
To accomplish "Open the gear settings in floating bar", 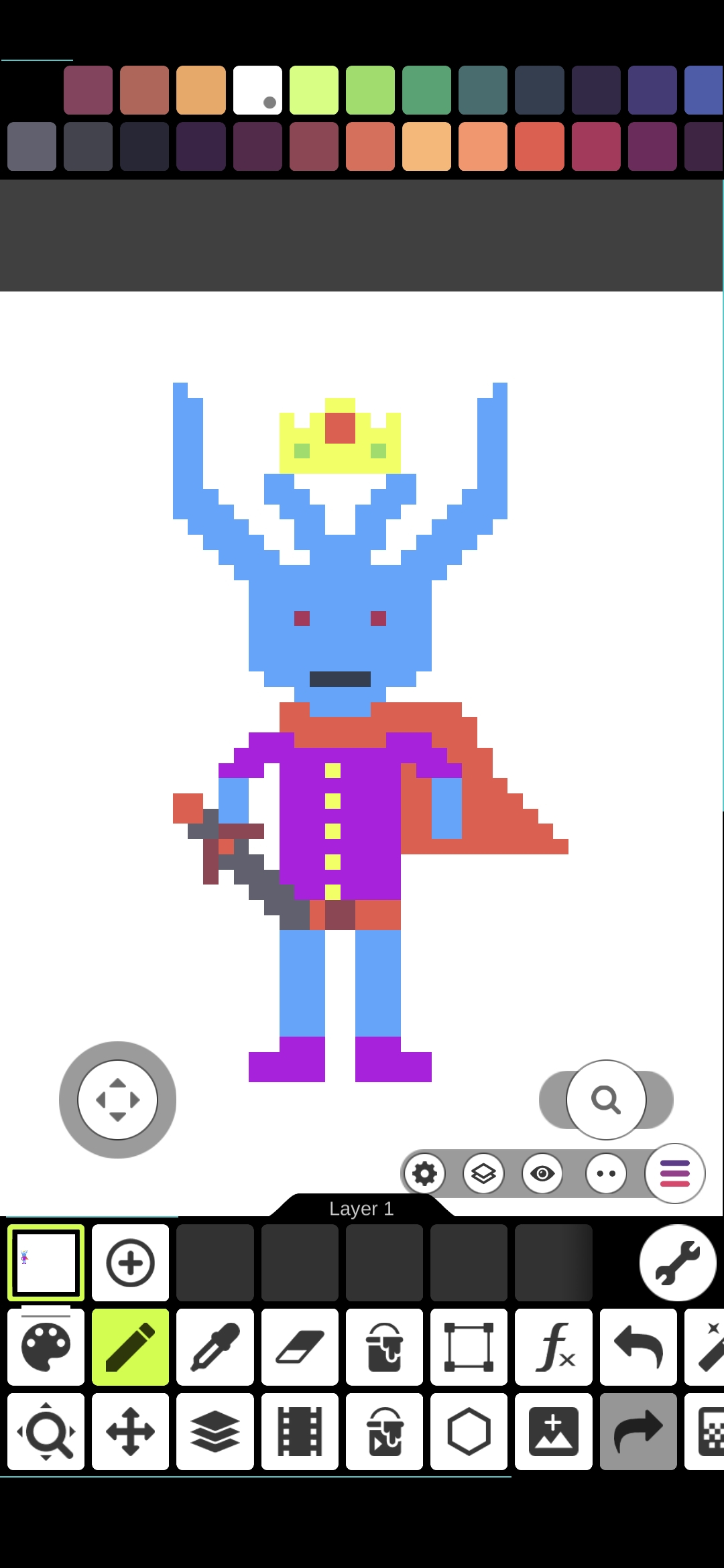I will coord(424,1173).
